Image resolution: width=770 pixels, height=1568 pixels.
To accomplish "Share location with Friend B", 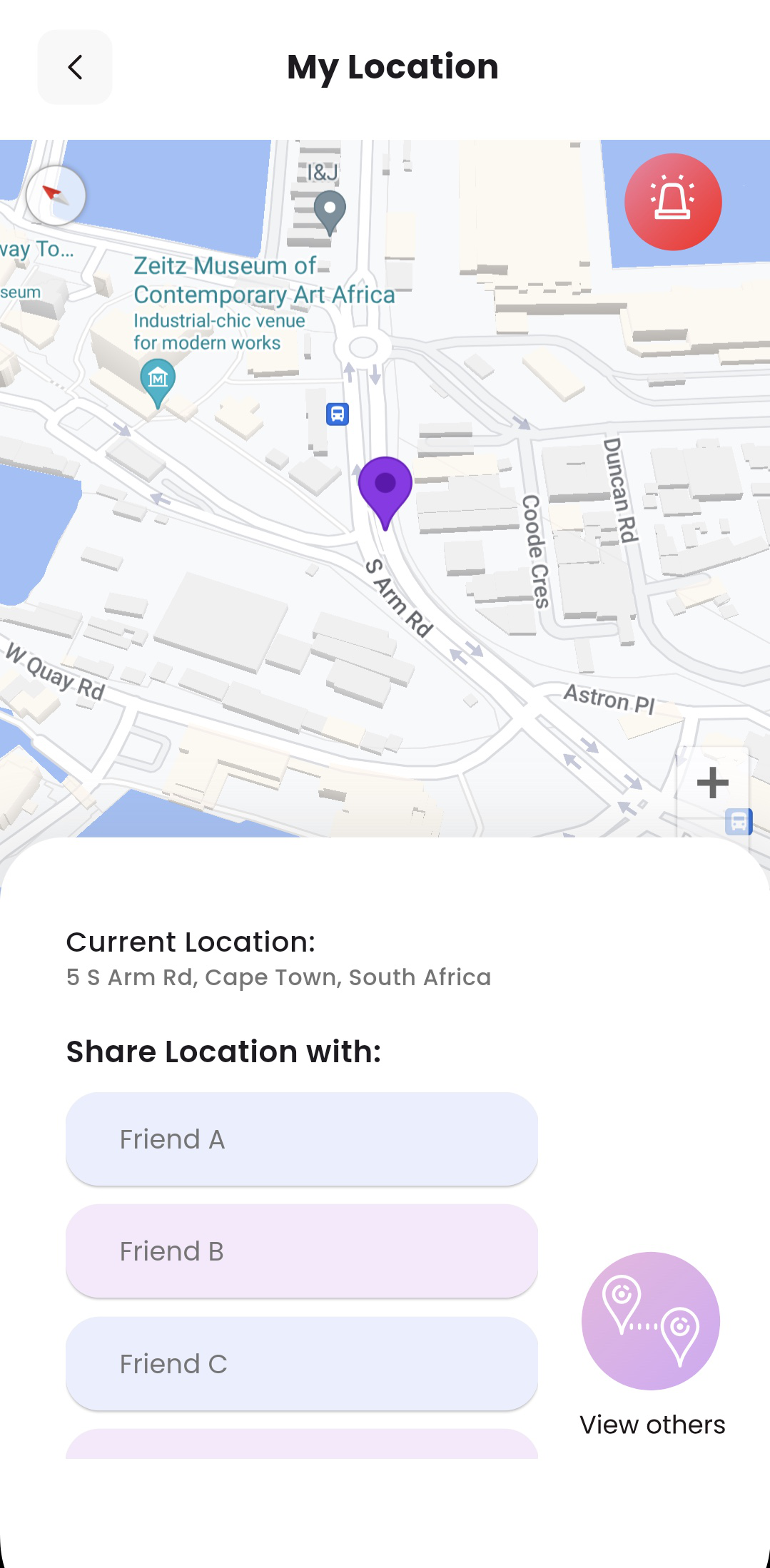I will 302,1251.
